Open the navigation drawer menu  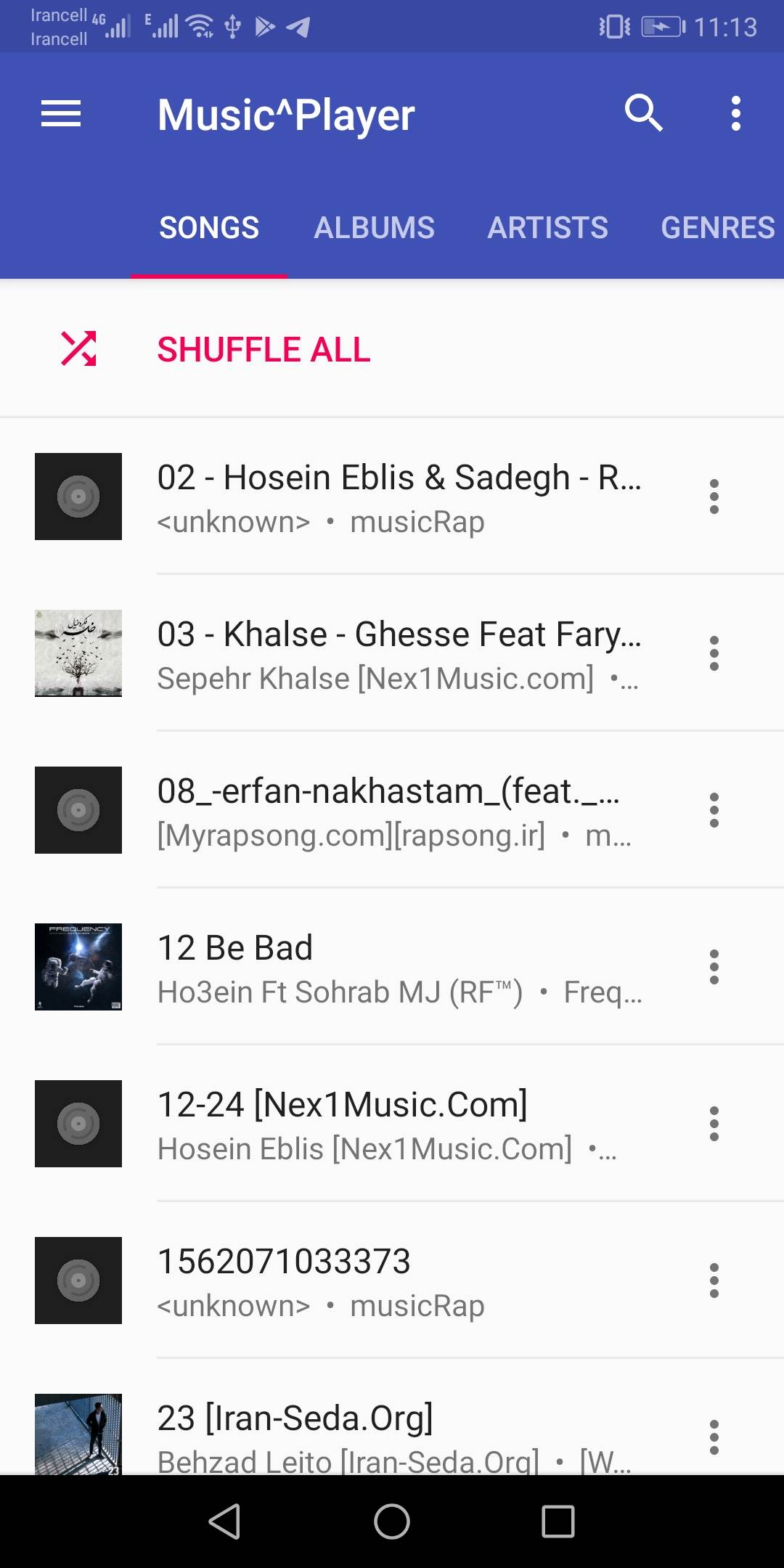pyautogui.click(x=61, y=114)
